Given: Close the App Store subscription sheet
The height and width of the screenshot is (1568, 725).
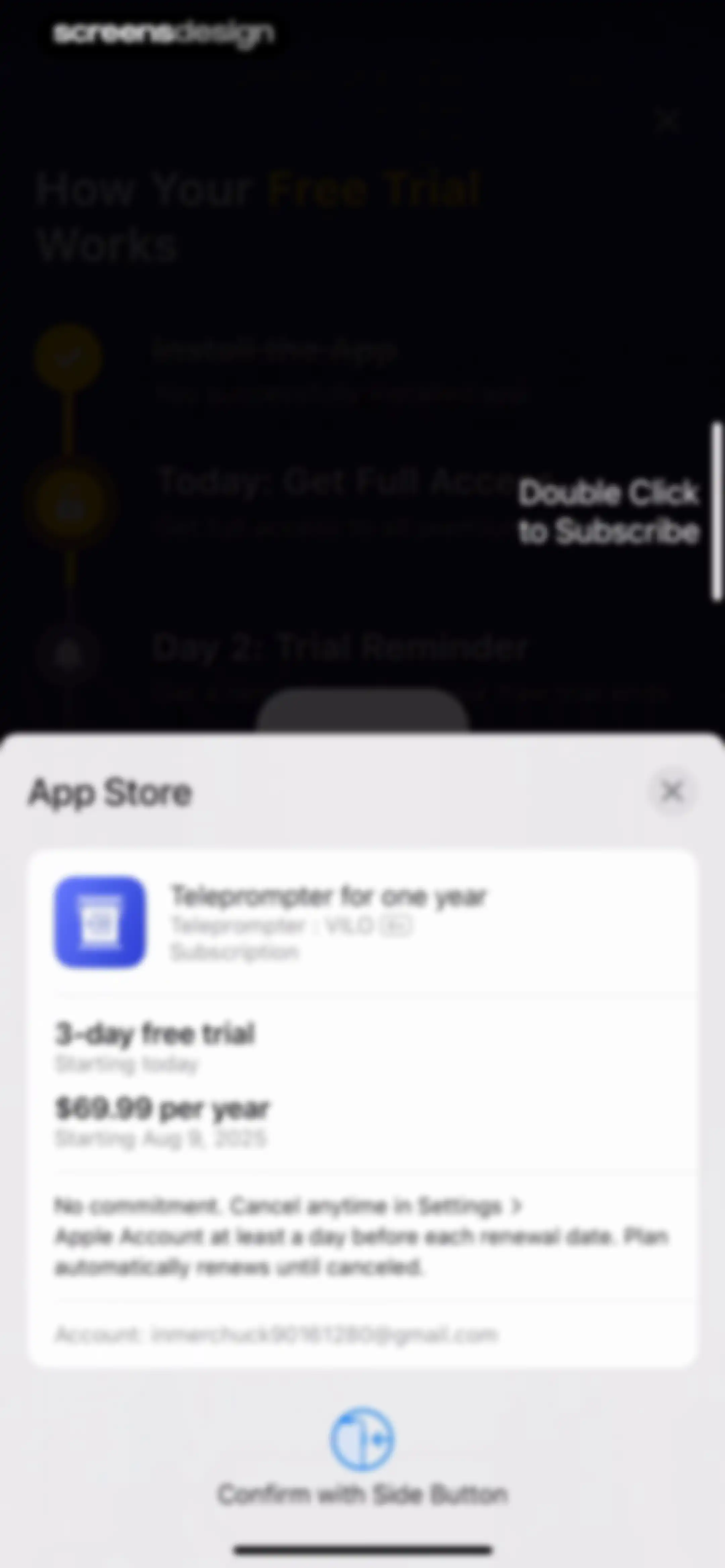Looking at the screenshot, I should [x=672, y=791].
